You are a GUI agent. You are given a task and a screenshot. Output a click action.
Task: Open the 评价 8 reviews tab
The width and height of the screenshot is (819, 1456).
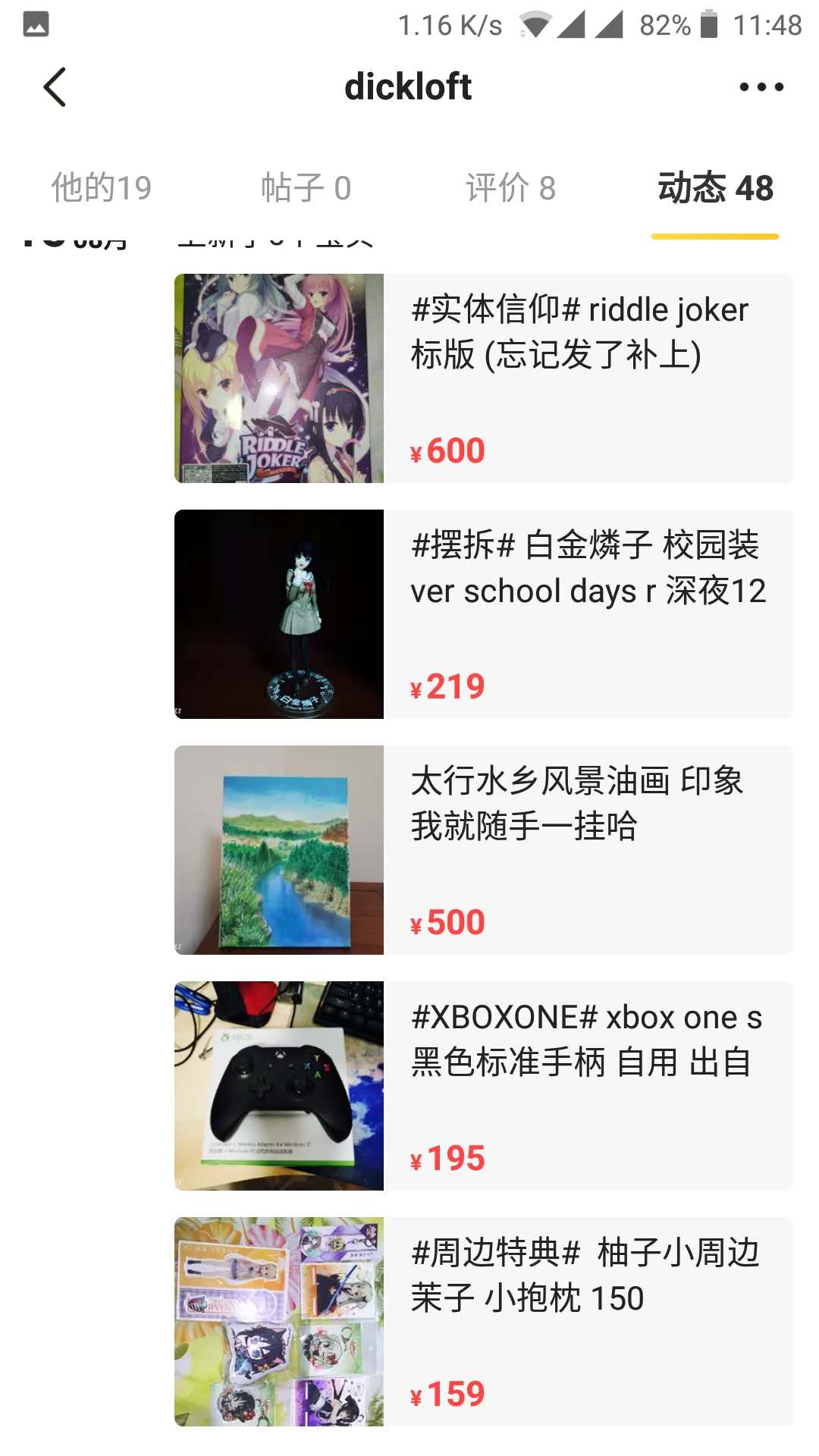click(510, 188)
